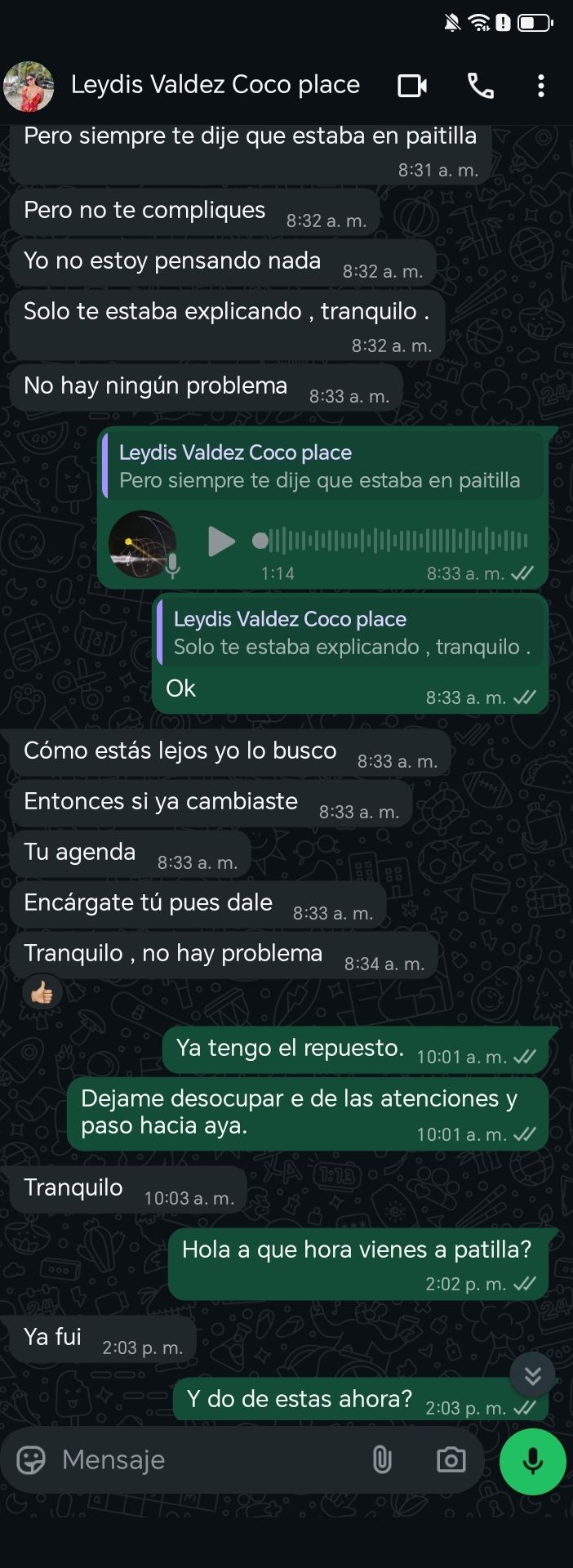Open quoted message above the voice note
The image size is (573, 1568).
322,467
